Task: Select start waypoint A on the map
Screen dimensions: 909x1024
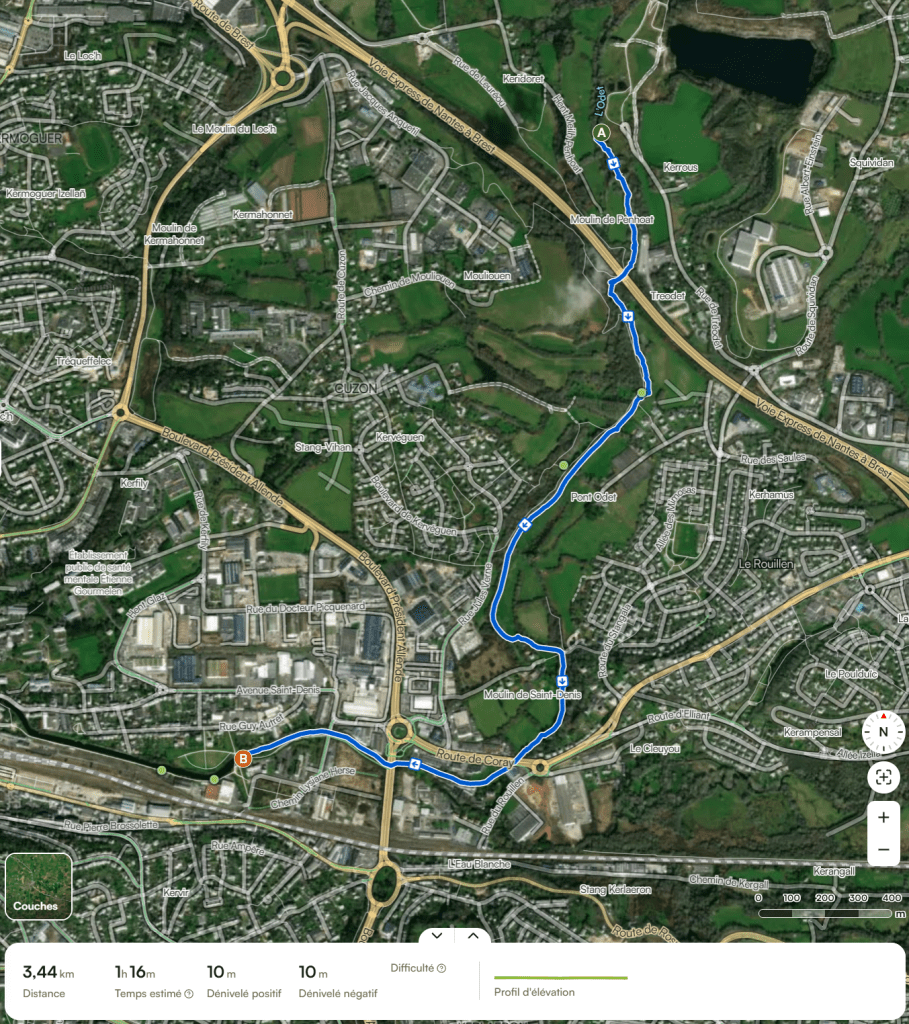Action: tap(601, 132)
